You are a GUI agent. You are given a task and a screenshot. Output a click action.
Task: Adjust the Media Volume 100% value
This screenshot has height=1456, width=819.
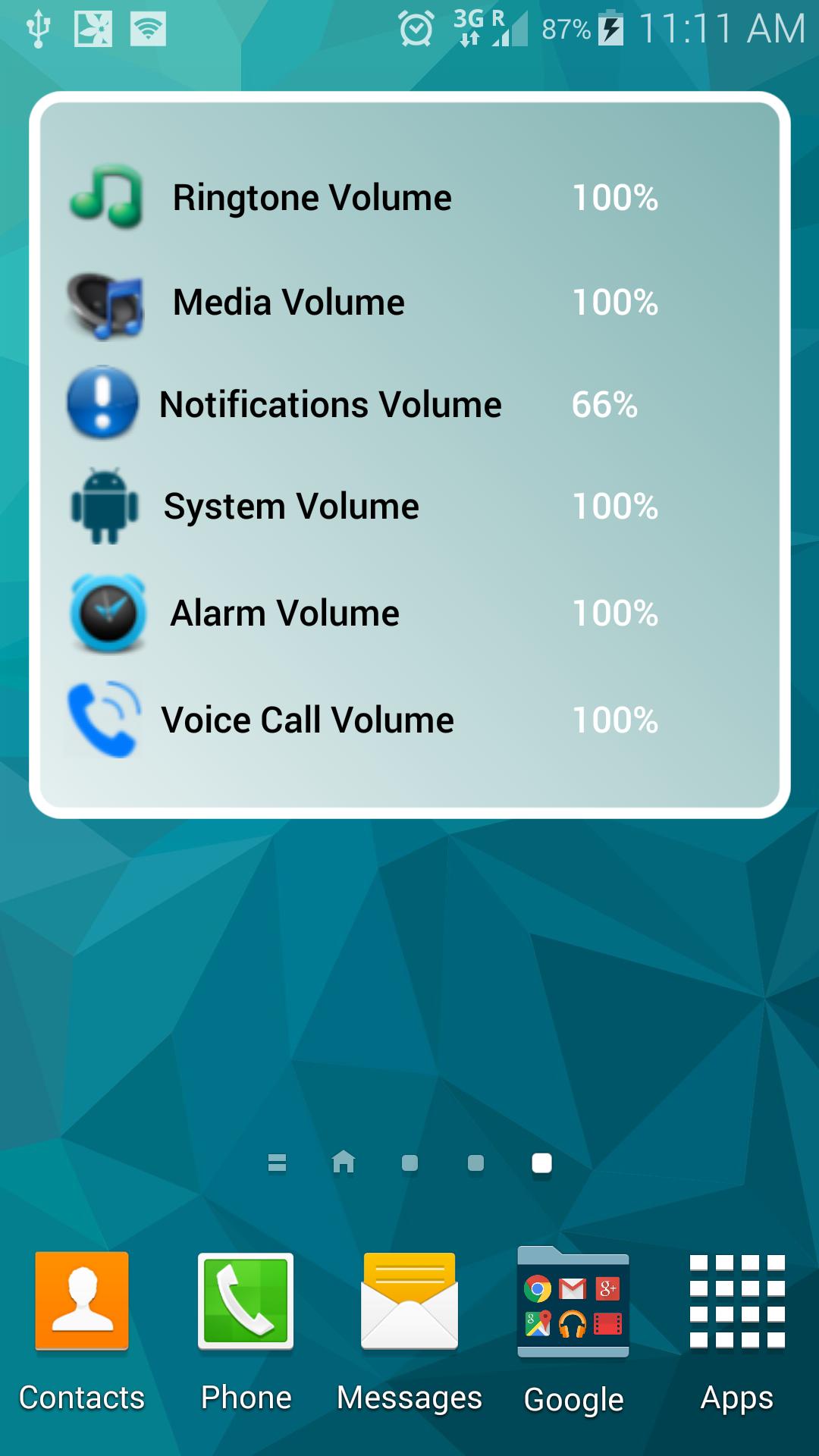pyautogui.click(x=614, y=301)
